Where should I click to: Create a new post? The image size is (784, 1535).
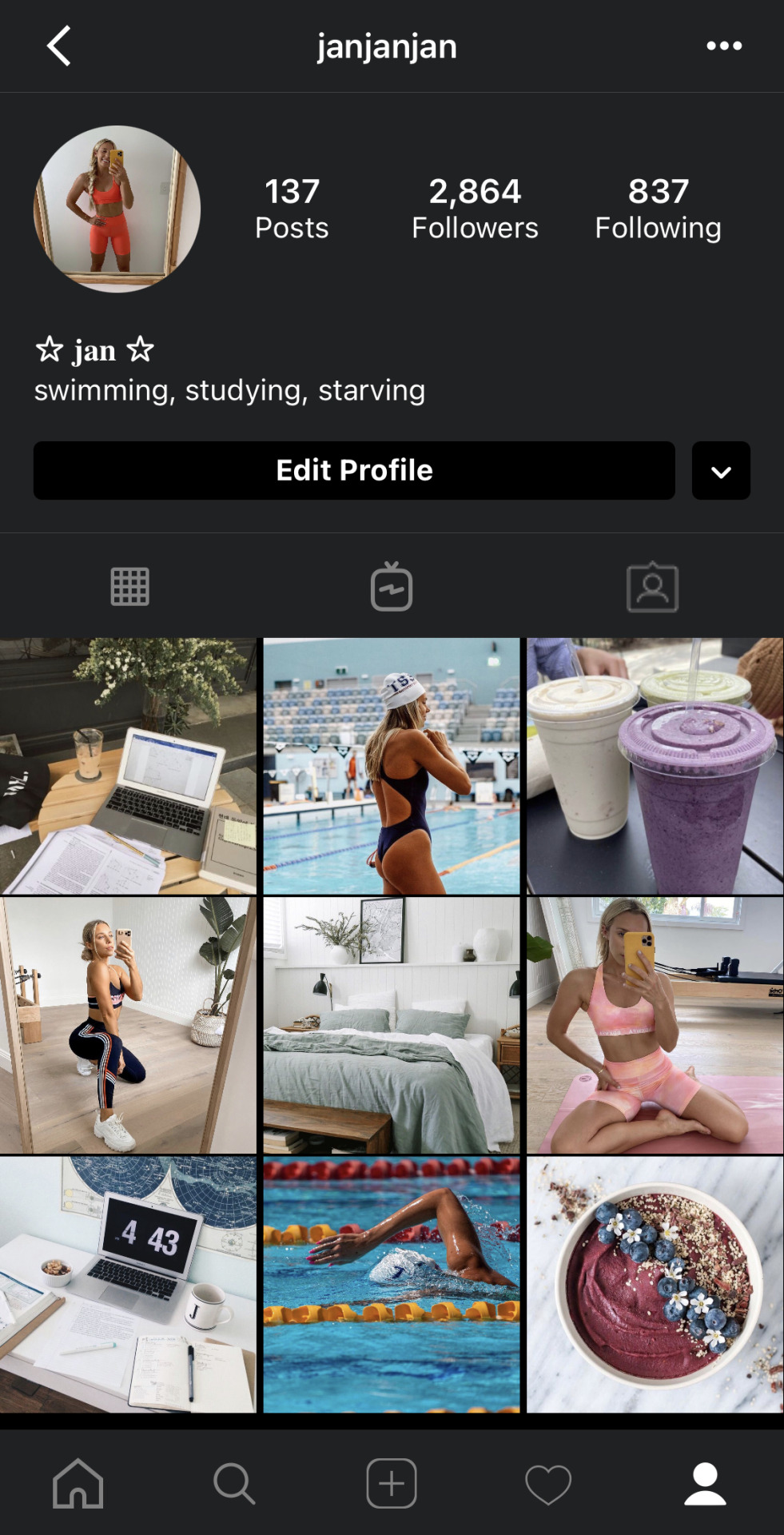pos(392,1484)
